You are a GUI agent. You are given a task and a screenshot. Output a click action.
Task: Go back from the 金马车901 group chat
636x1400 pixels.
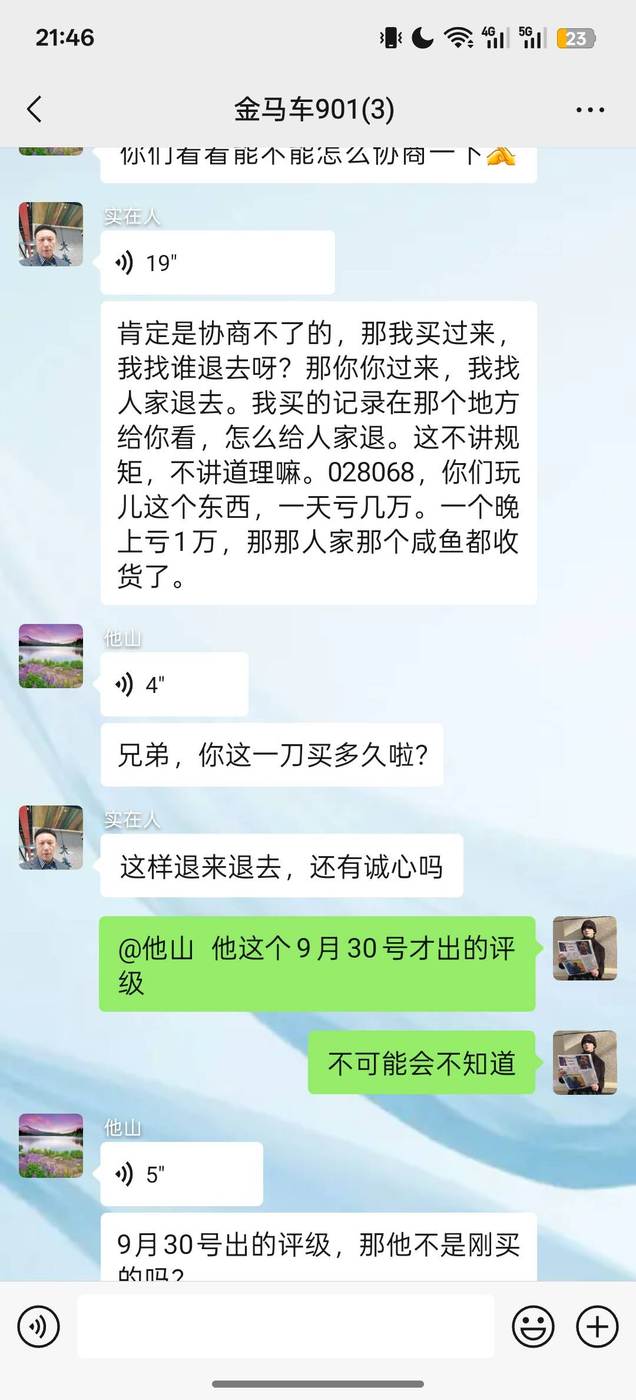(x=35, y=109)
